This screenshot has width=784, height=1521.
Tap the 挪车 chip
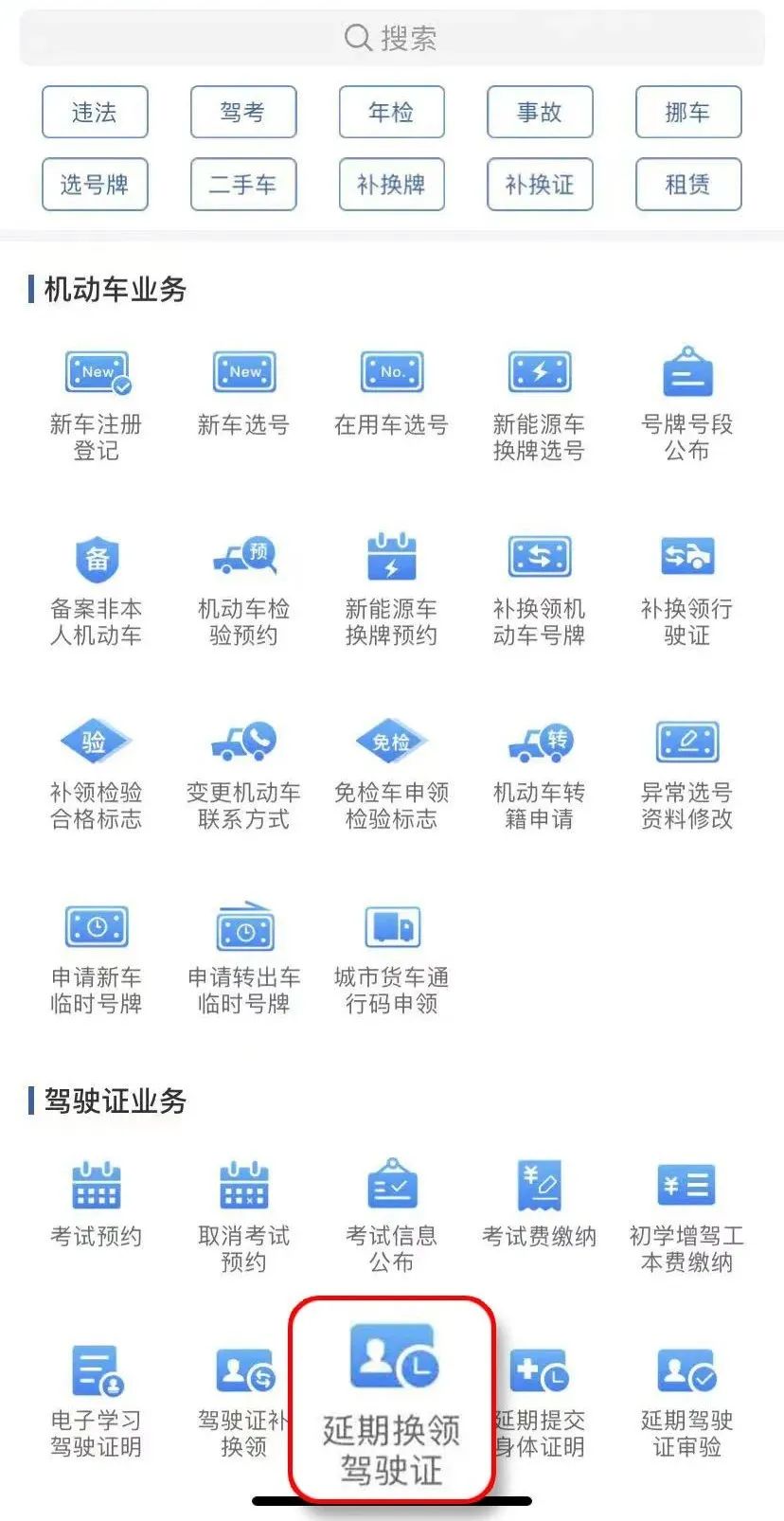point(687,112)
